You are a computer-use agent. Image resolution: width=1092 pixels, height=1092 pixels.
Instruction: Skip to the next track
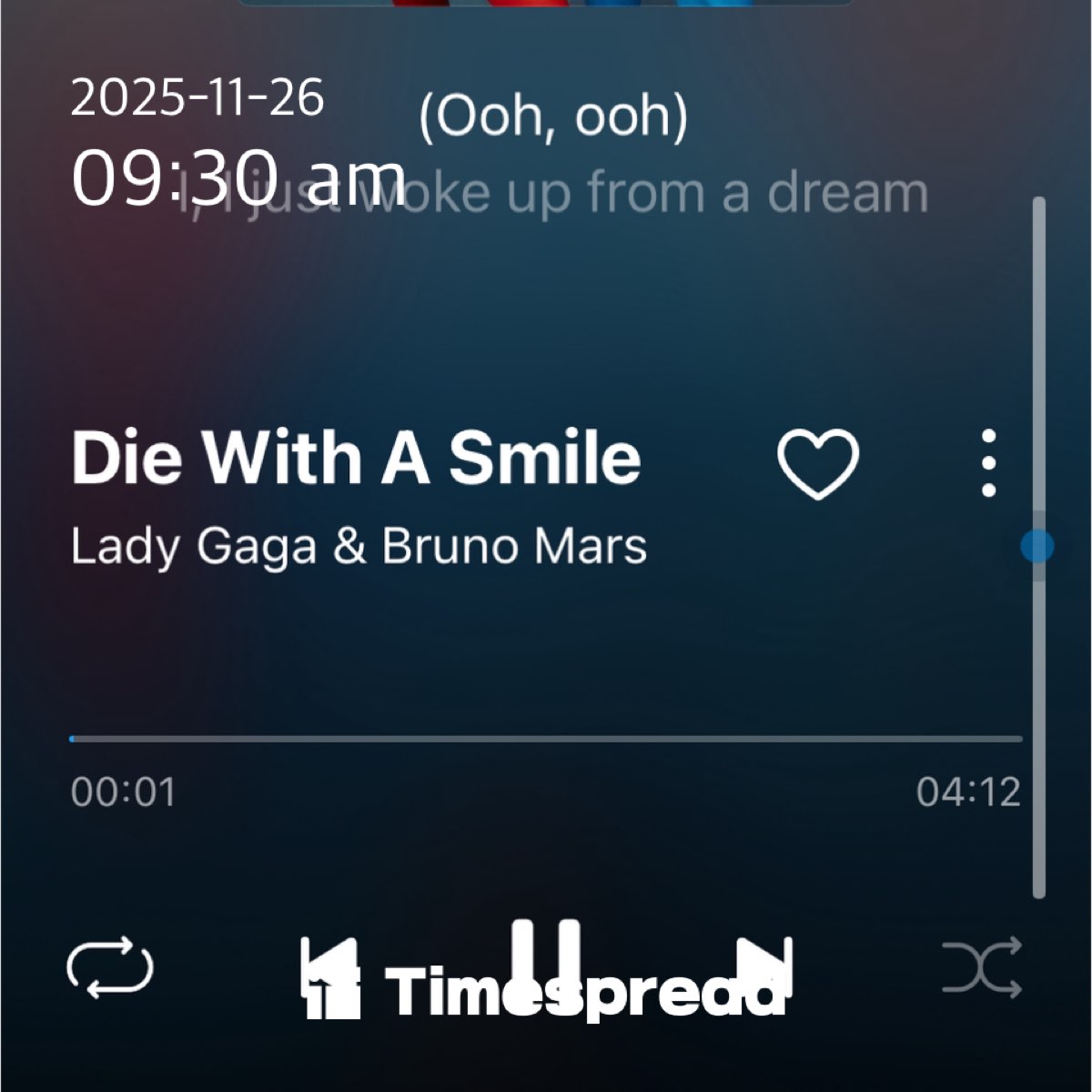coord(764,966)
